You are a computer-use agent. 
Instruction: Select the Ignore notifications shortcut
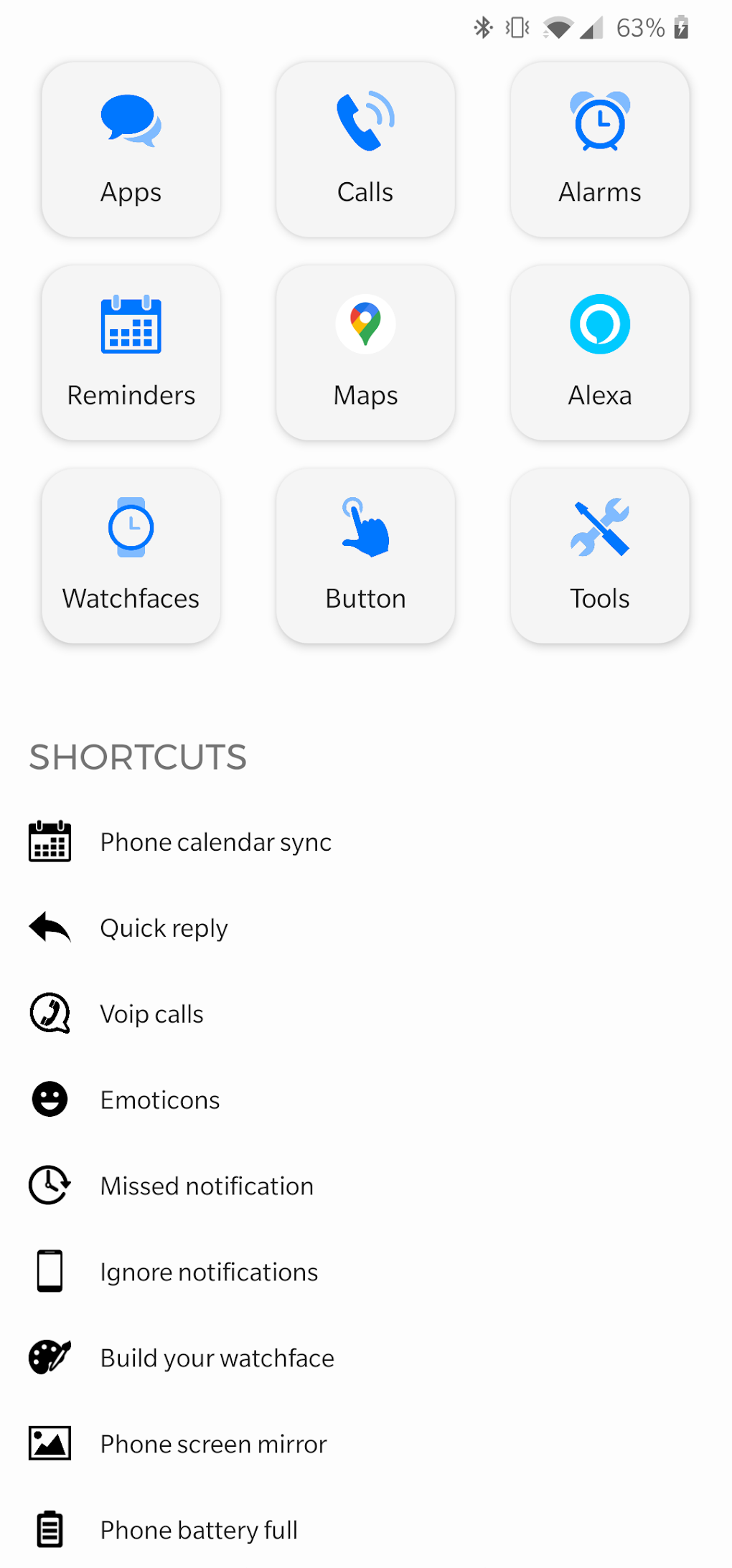[x=209, y=1272]
